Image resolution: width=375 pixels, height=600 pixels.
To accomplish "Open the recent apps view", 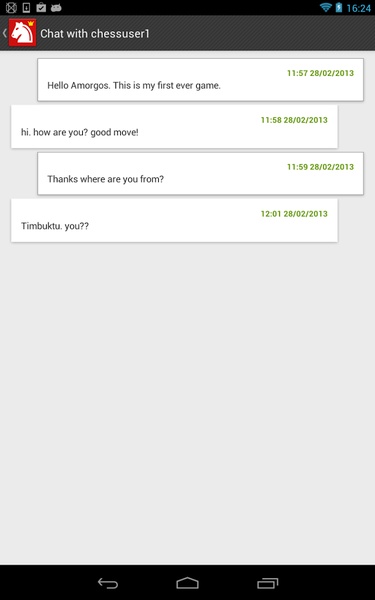I will [267, 583].
